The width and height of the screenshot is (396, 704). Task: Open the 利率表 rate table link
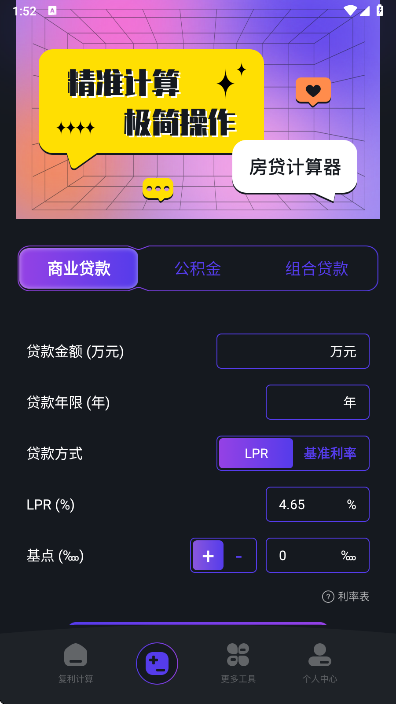(x=346, y=596)
